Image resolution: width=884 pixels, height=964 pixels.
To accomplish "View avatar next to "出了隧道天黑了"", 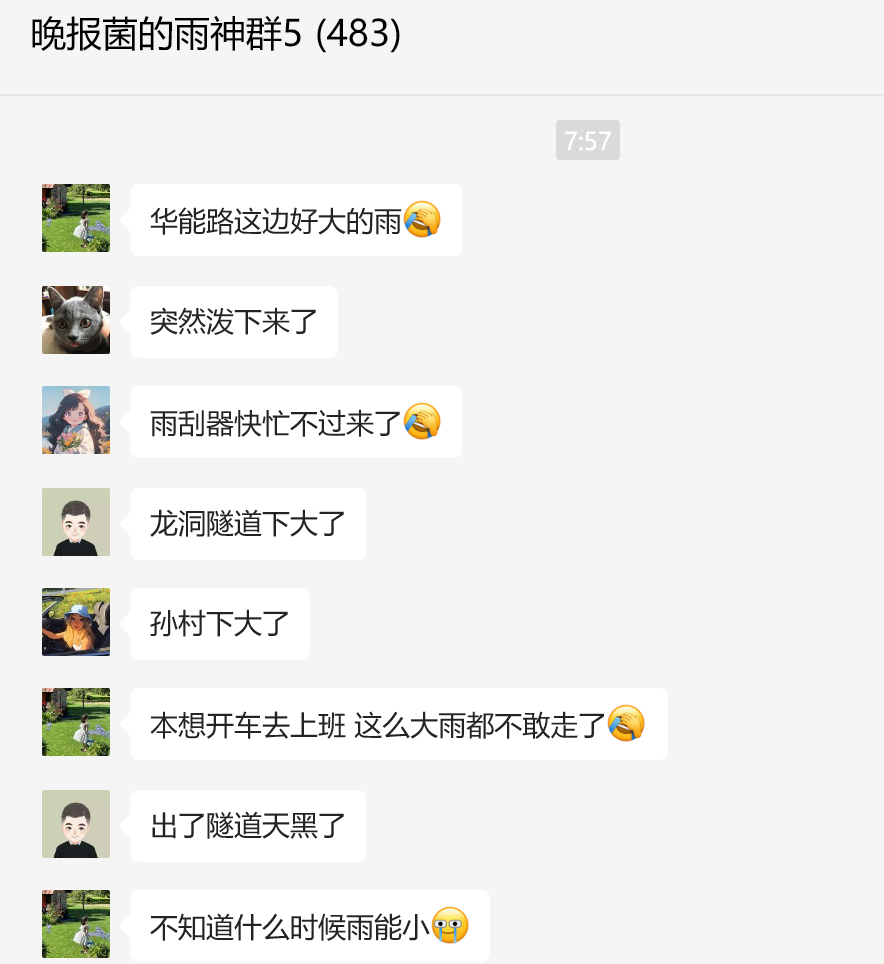I will coord(76,824).
